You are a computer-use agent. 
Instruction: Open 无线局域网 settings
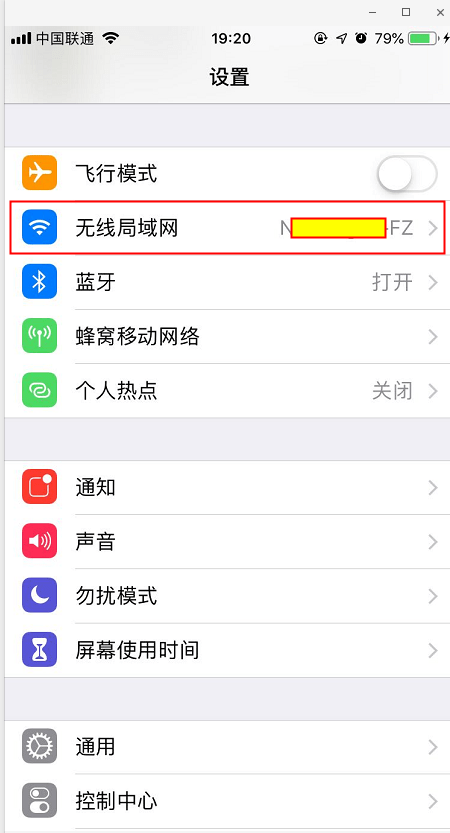coord(227,228)
